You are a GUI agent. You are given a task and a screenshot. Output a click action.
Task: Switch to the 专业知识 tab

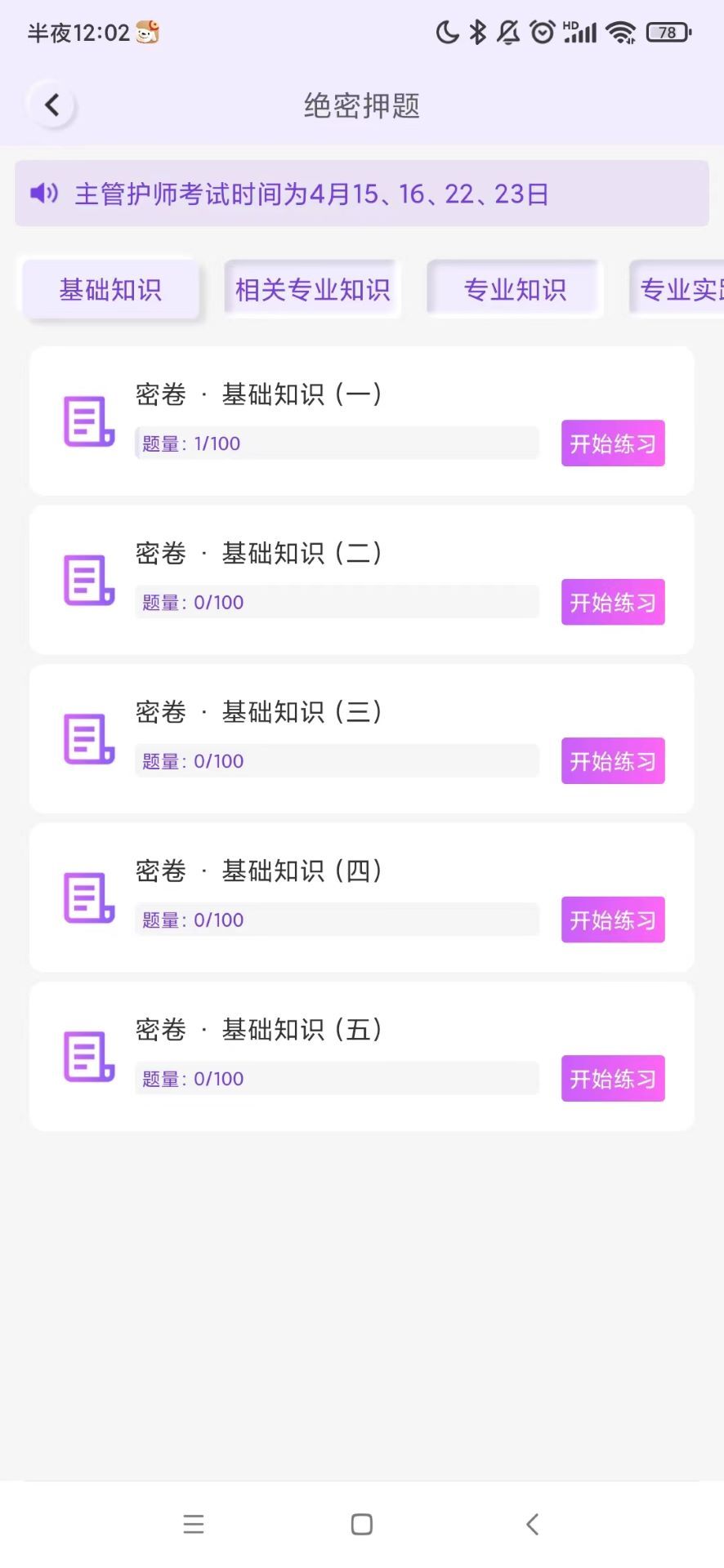515,289
